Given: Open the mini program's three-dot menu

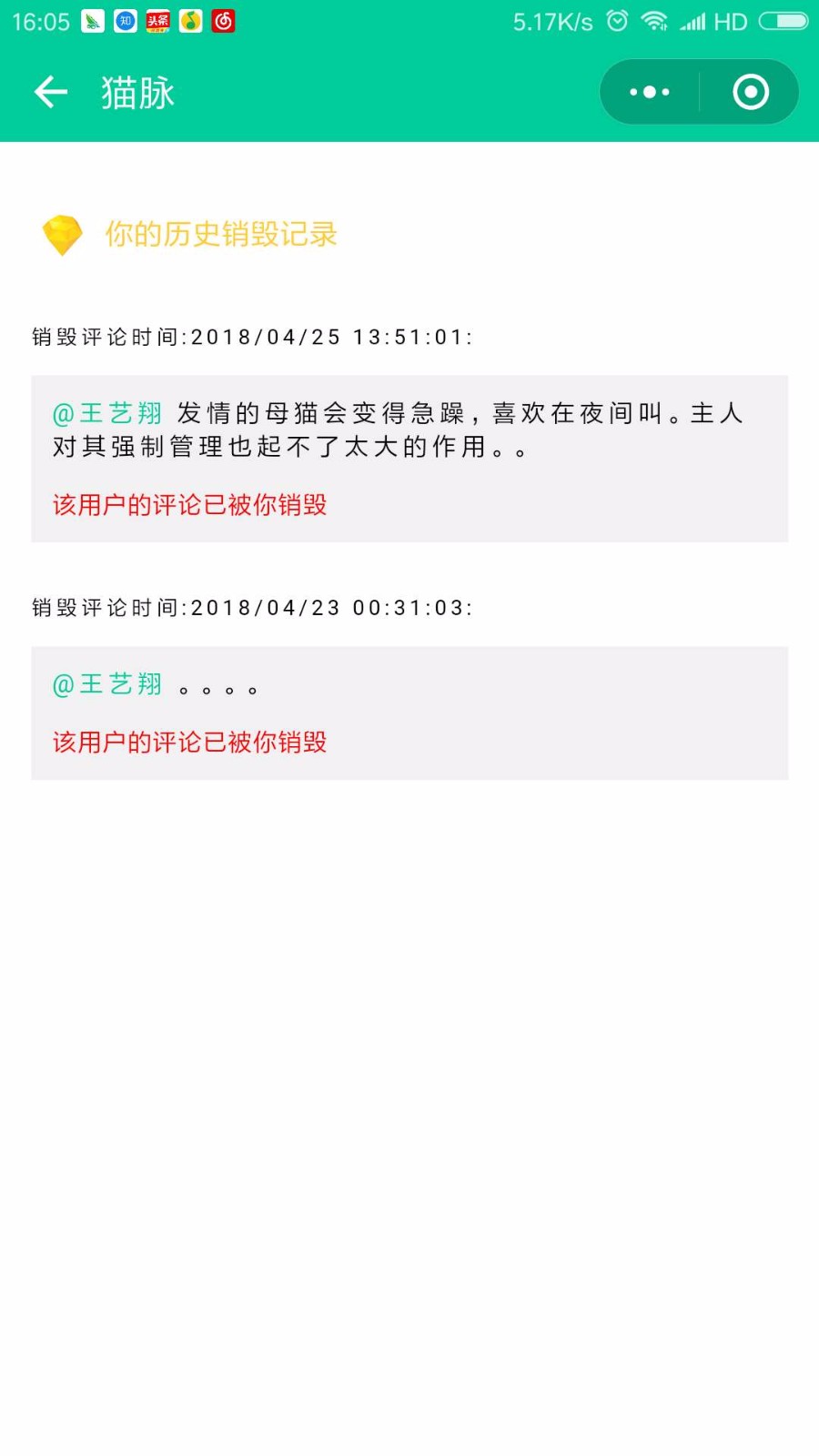Looking at the screenshot, I should coord(650,92).
